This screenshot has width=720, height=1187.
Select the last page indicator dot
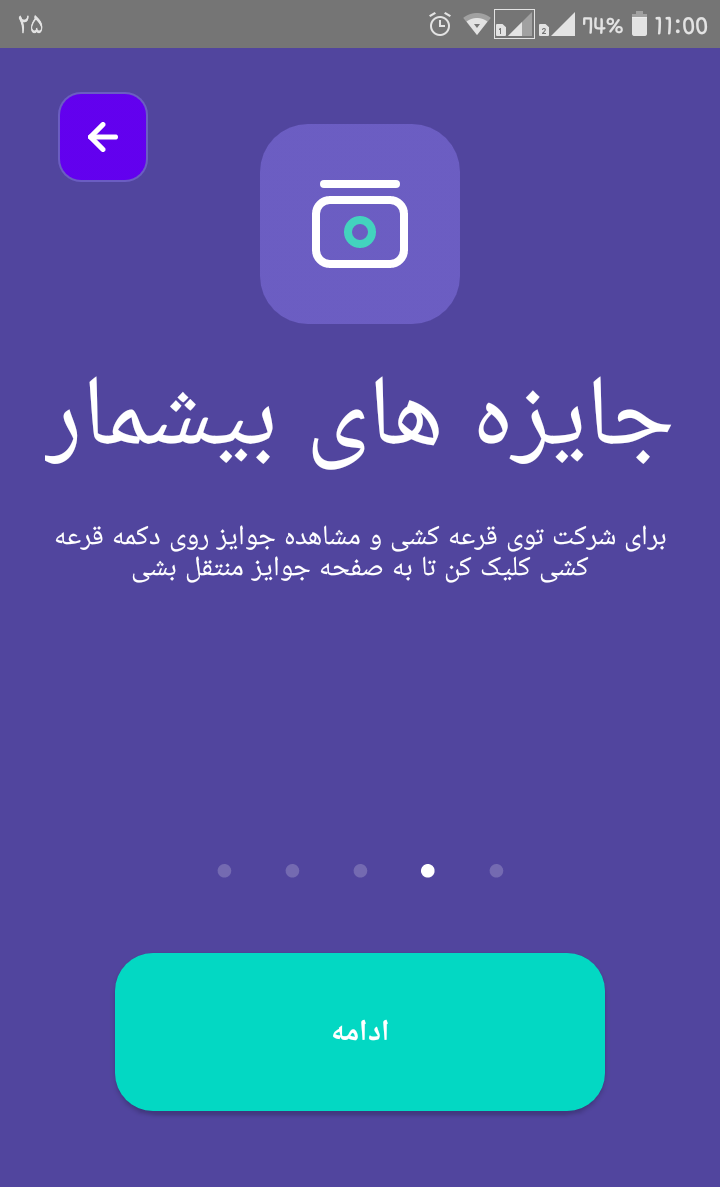496,870
